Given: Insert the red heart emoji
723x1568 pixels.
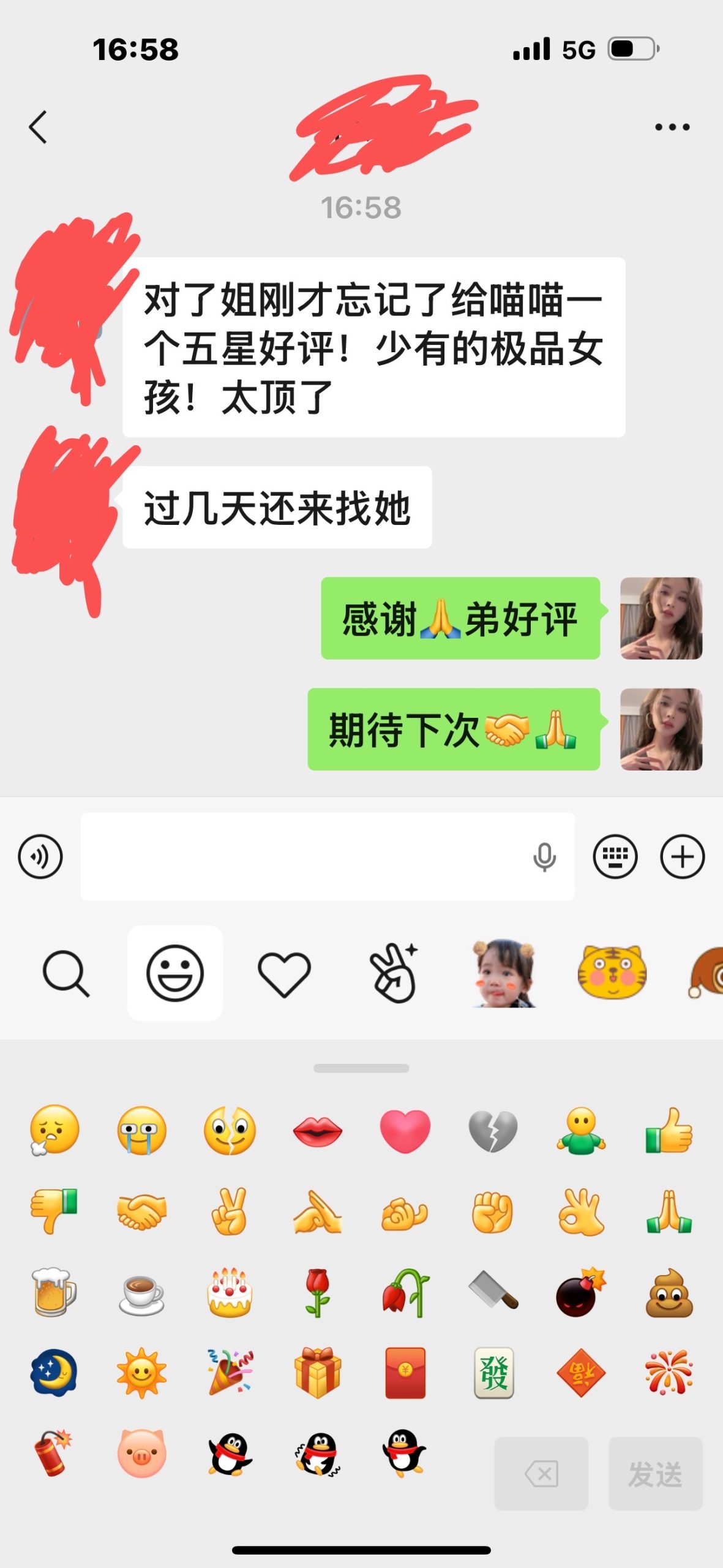Looking at the screenshot, I should pyautogui.click(x=405, y=1131).
